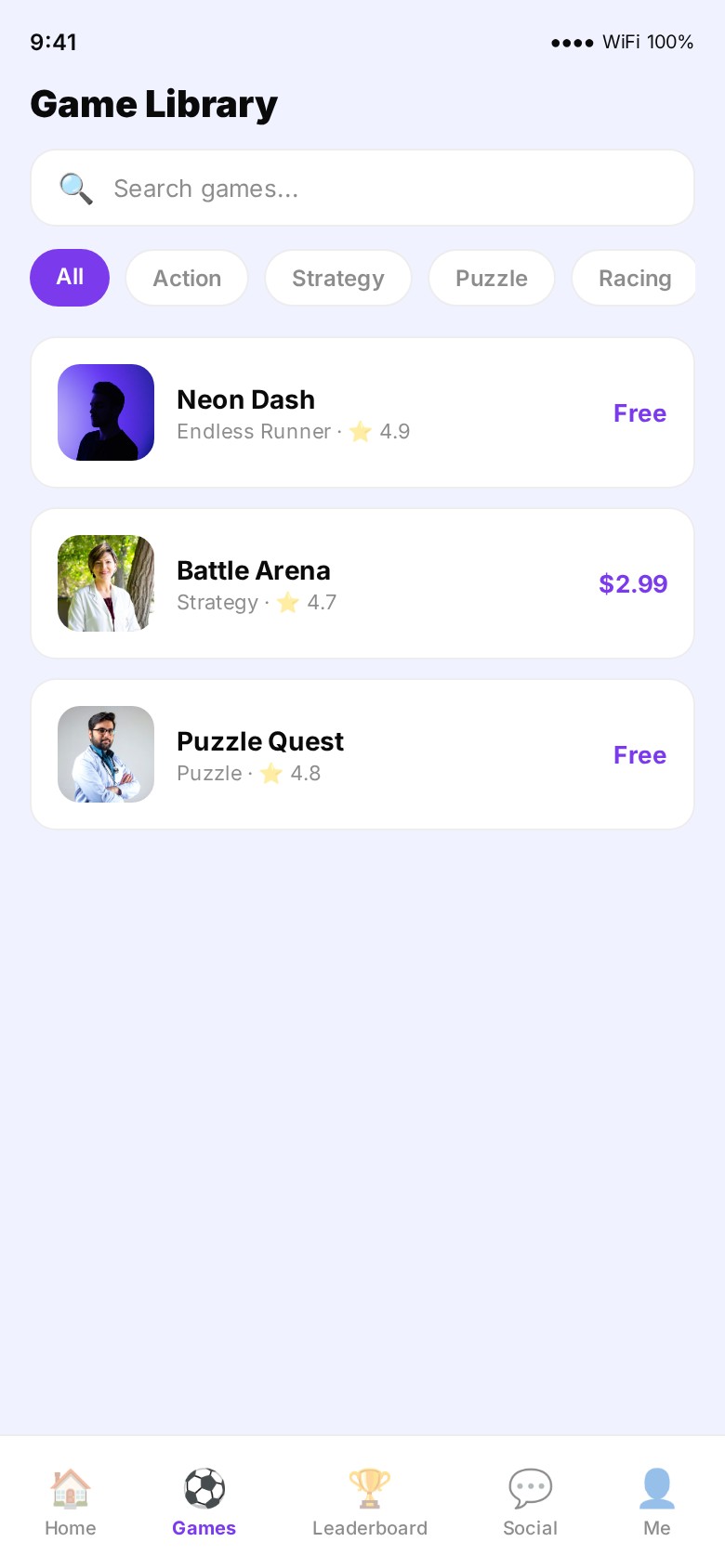Select the All filter chip
The height and width of the screenshot is (1568, 725).
(70, 278)
